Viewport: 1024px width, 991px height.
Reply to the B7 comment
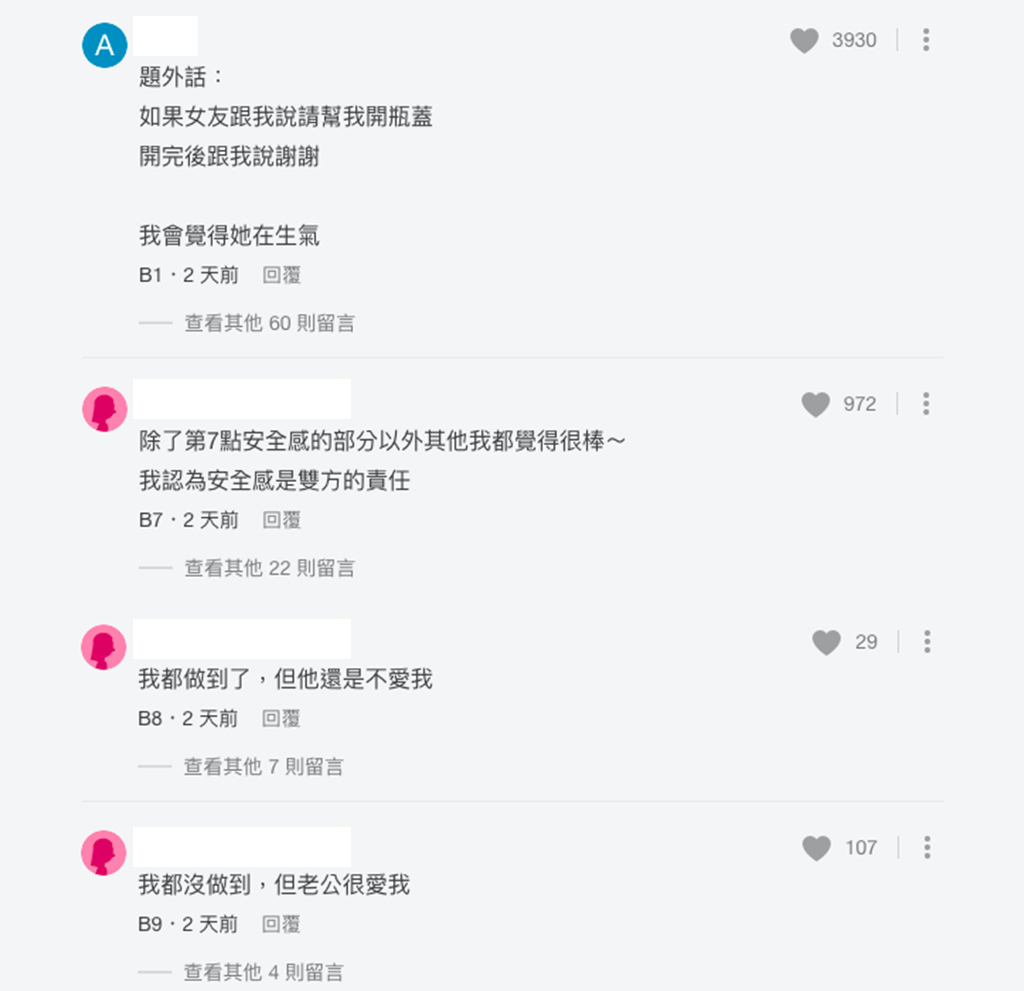point(281,521)
